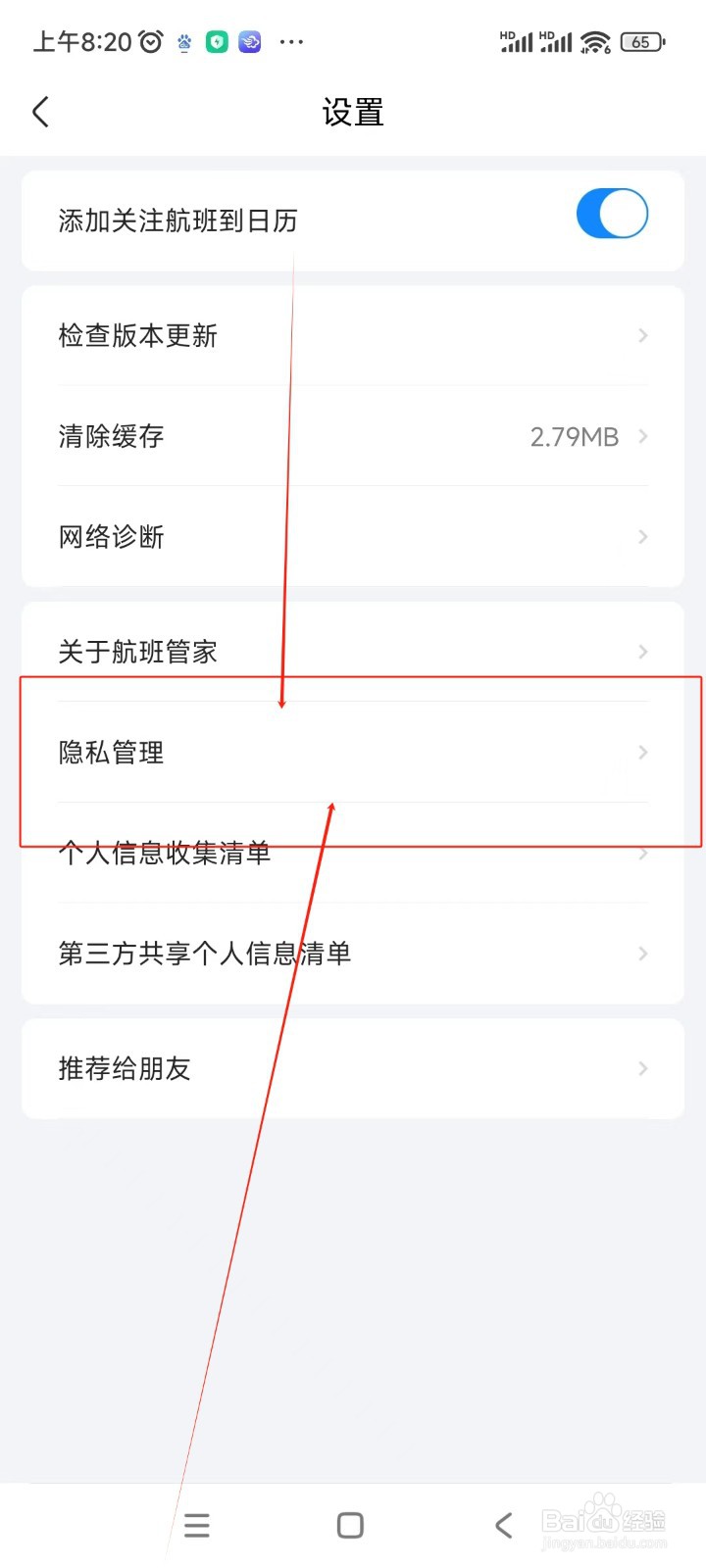Screen dimensions: 706x1568
Task: Tap the green shield notification icon
Action: [x=217, y=42]
